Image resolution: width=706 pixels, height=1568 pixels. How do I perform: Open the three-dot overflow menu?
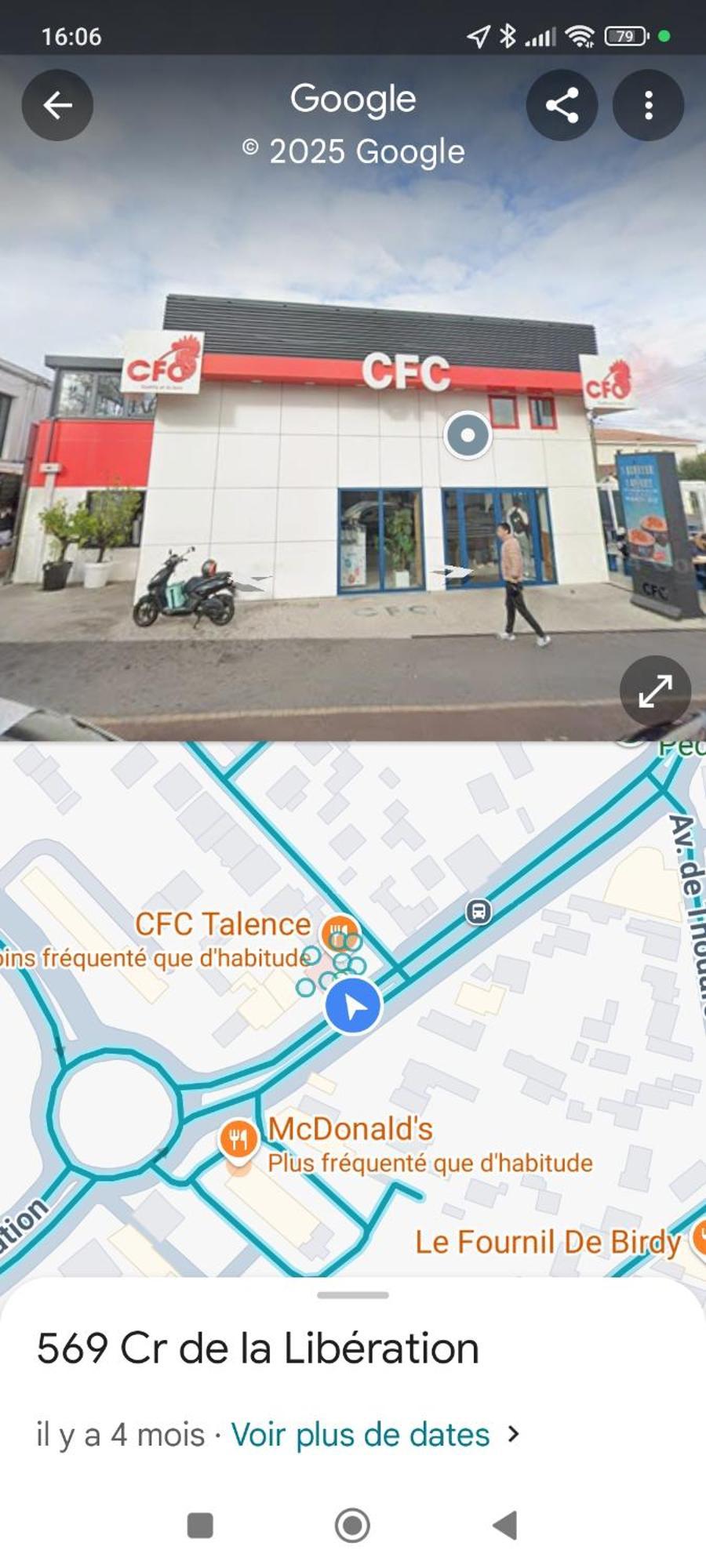[x=648, y=105]
